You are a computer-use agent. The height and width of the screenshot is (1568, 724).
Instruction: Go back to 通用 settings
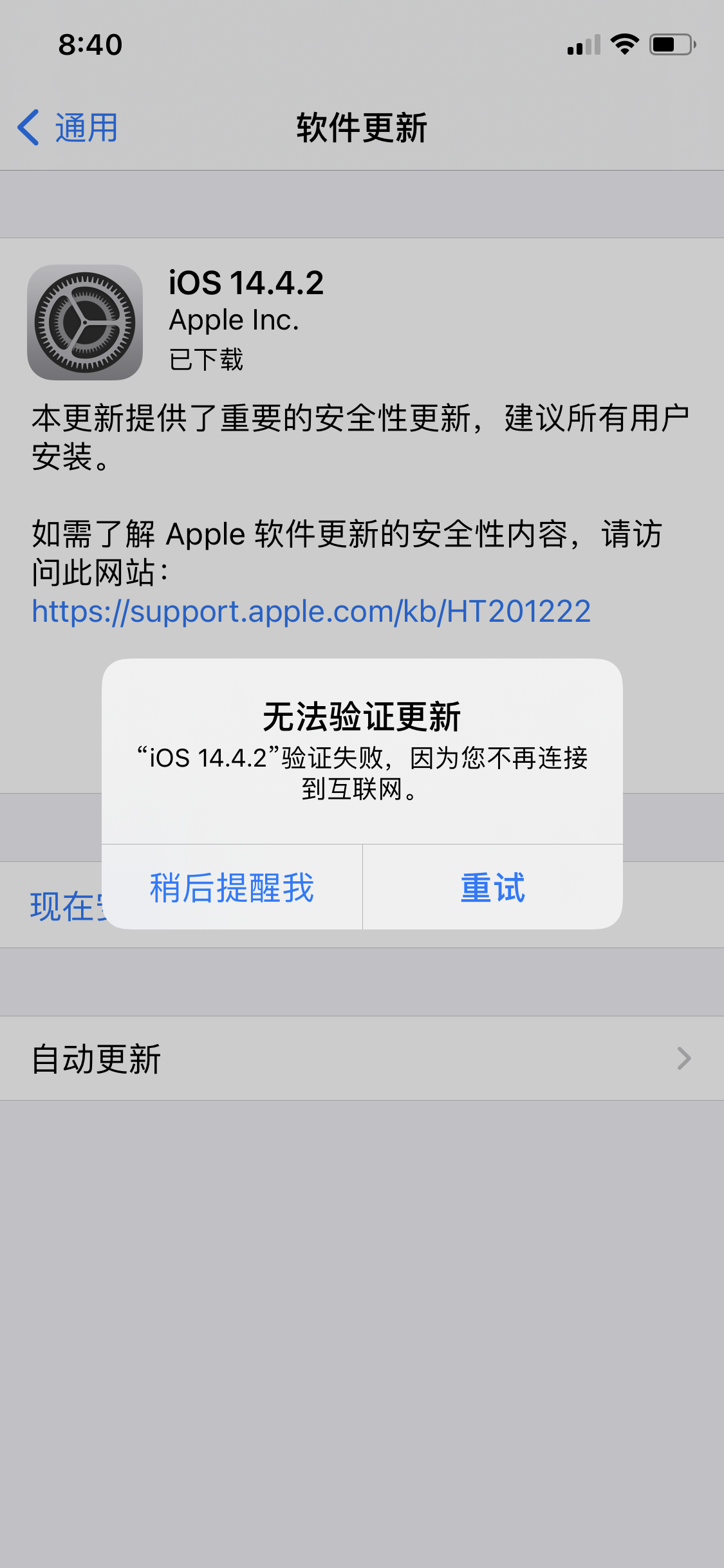(x=68, y=127)
